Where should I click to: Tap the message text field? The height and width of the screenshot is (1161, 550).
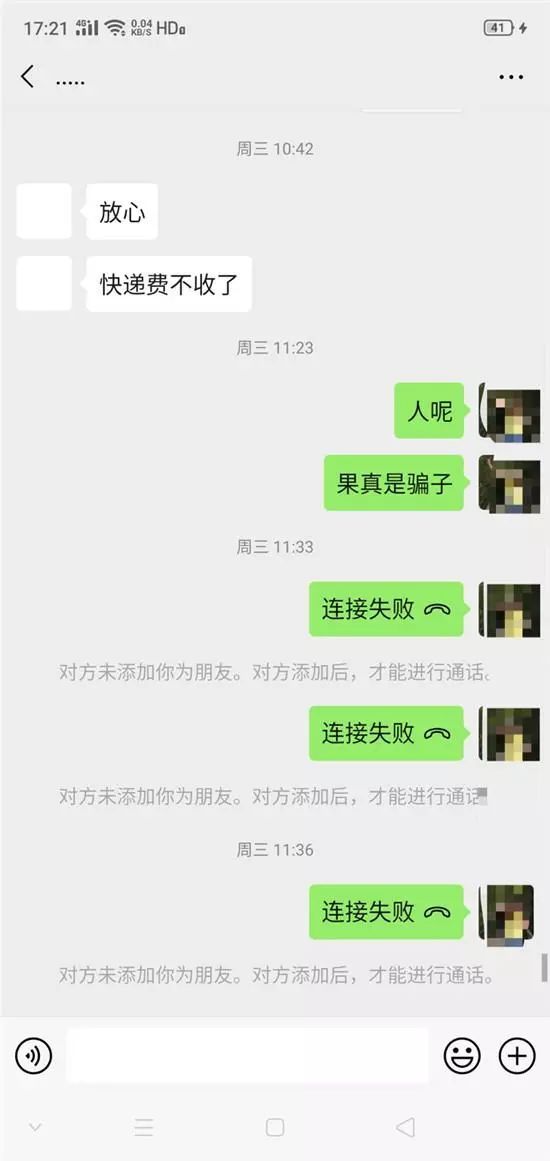tap(248, 1055)
